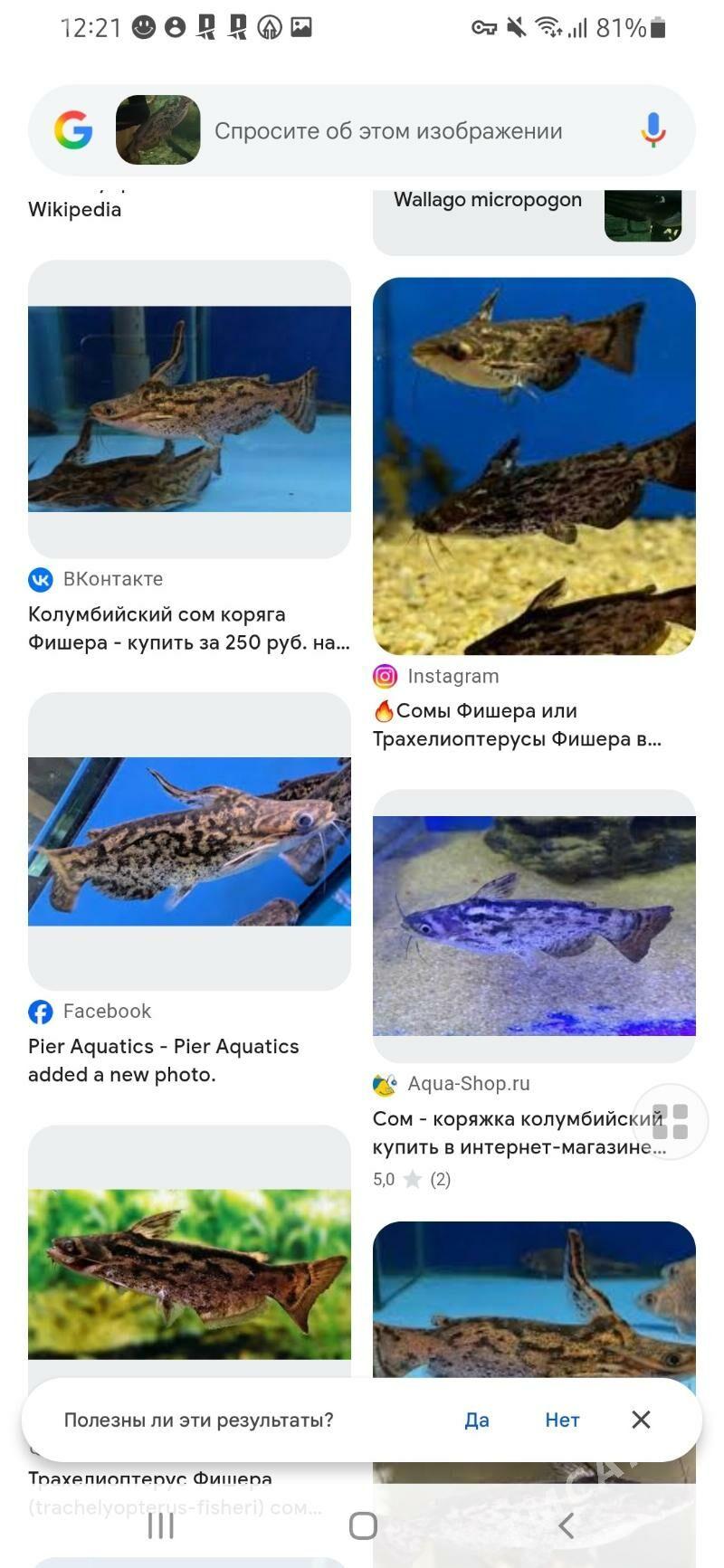The width and height of the screenshot is (724, 1568).
Task: Open the Wallago micropogon result
Action: click(488, 201)
